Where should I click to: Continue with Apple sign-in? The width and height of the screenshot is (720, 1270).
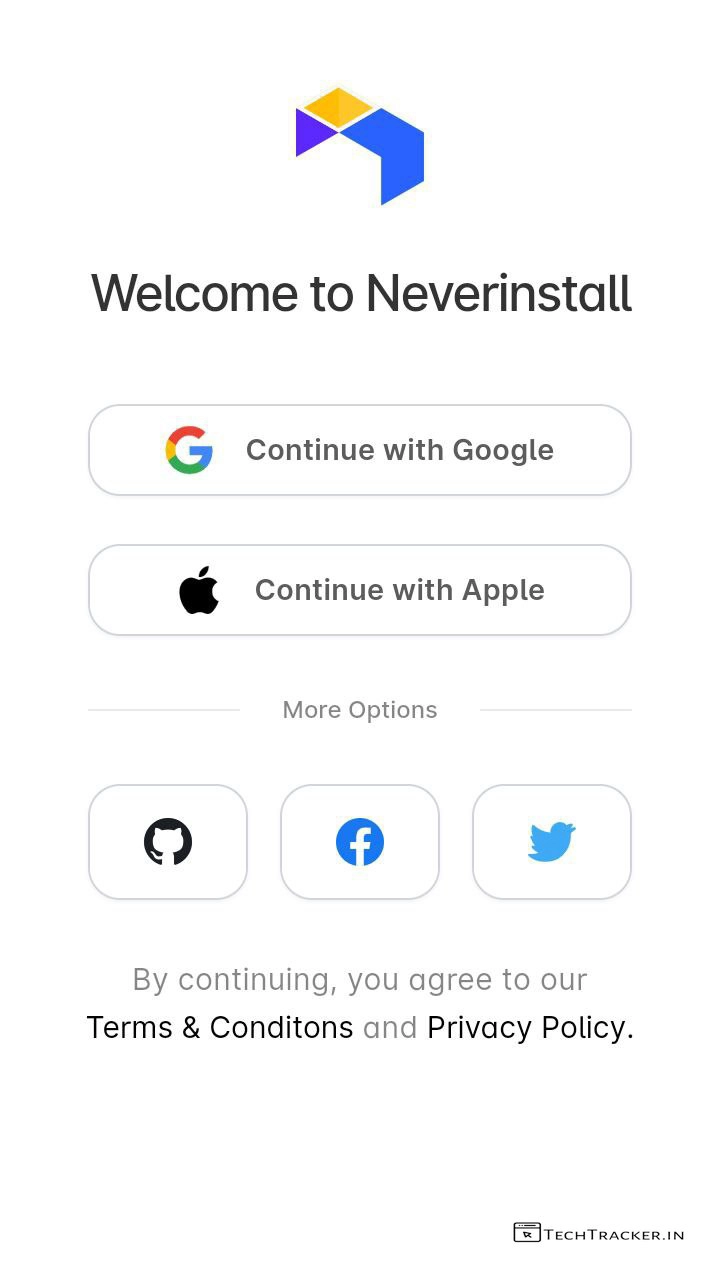[x=360, y=590]
